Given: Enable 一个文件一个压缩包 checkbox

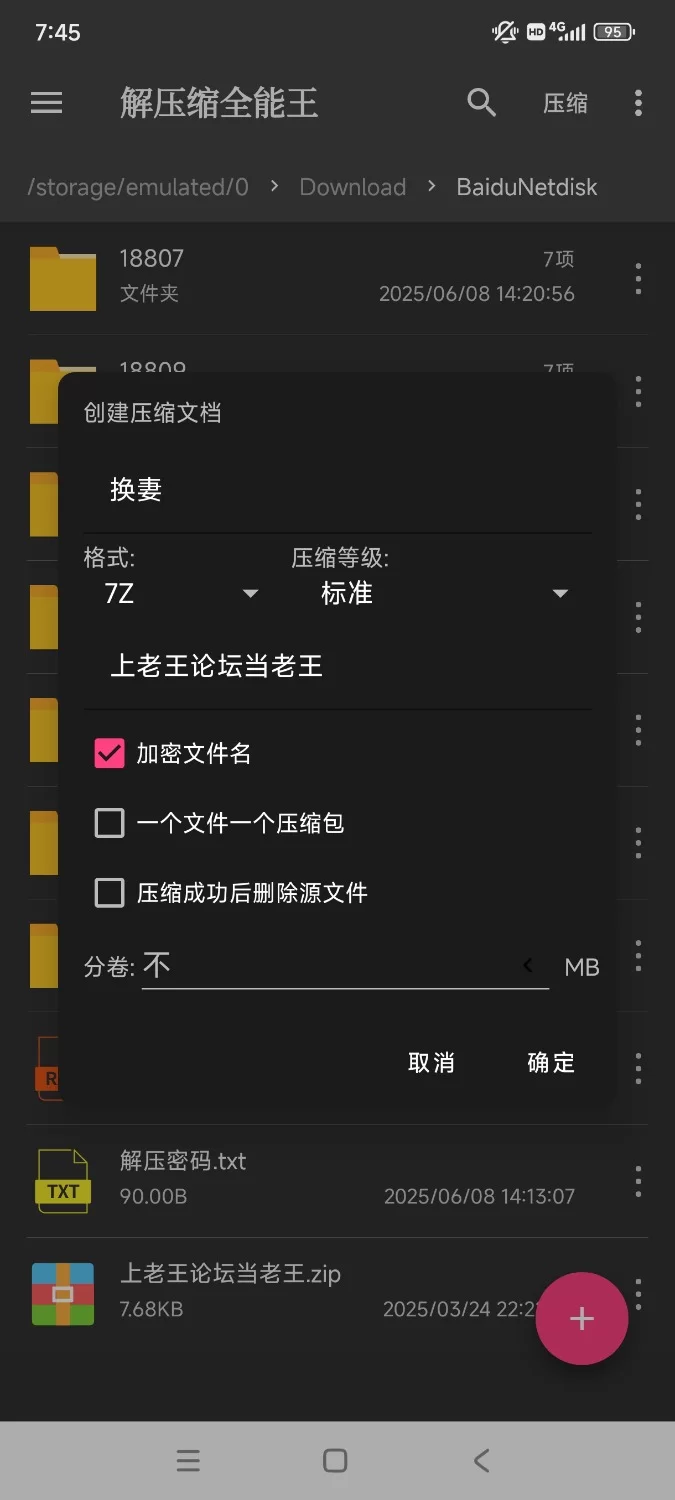Looking at the screenshot, I should tap(109, 823).
